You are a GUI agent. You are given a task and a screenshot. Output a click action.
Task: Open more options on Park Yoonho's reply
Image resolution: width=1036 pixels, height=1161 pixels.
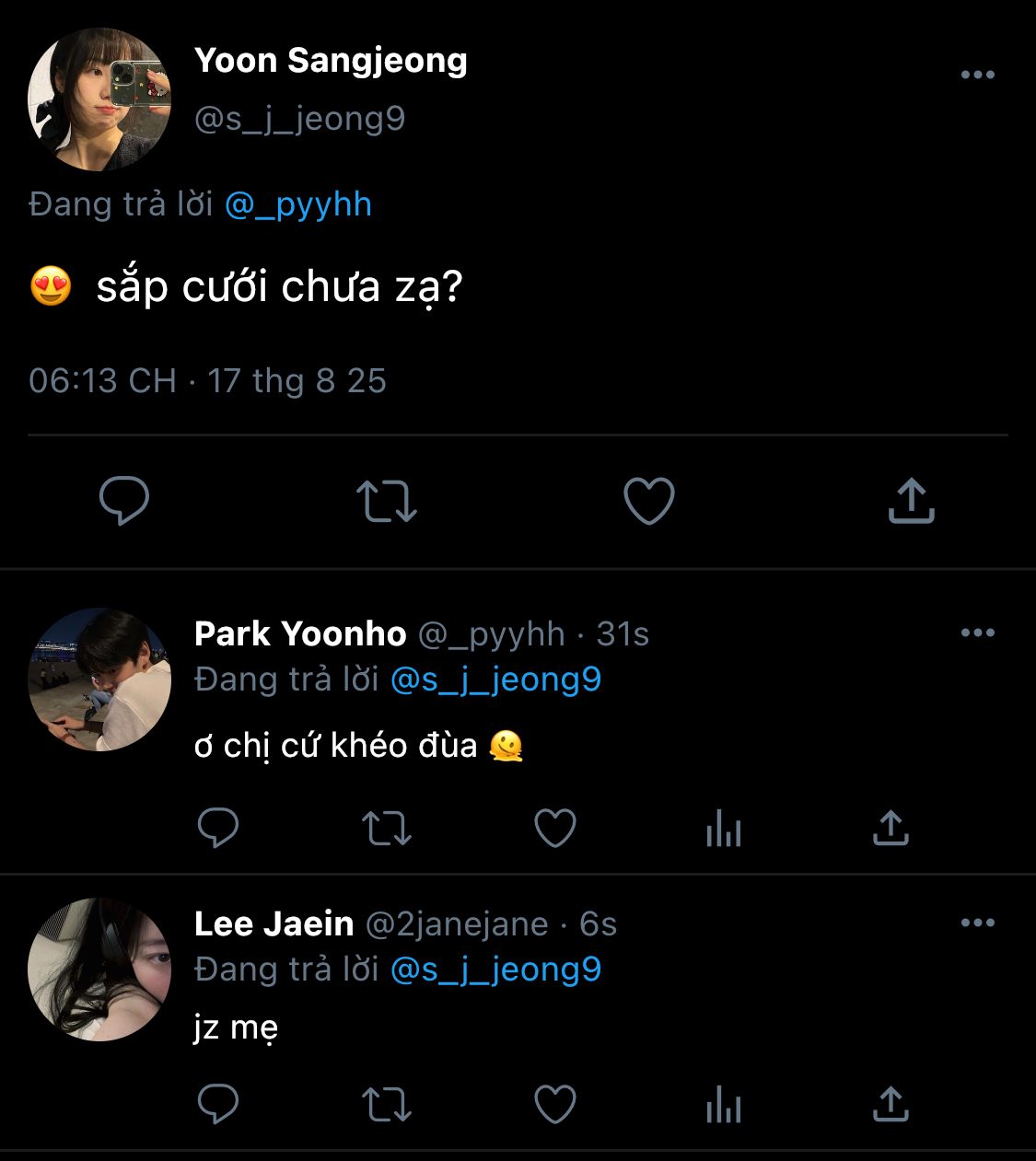[977, 633]
